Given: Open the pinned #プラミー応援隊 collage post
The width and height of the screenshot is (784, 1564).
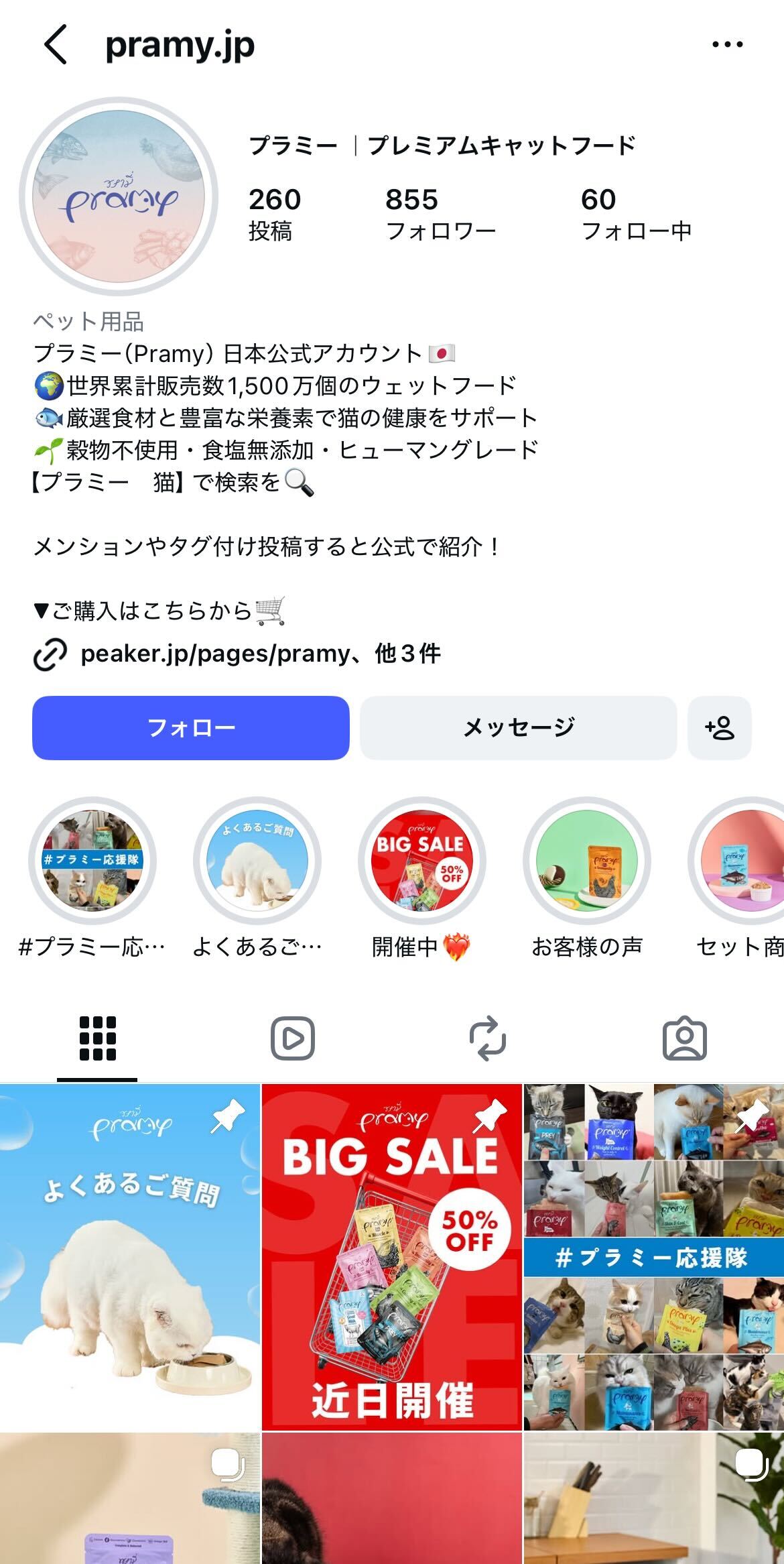Looking at the screenshot, I should tap(653, 1257).
